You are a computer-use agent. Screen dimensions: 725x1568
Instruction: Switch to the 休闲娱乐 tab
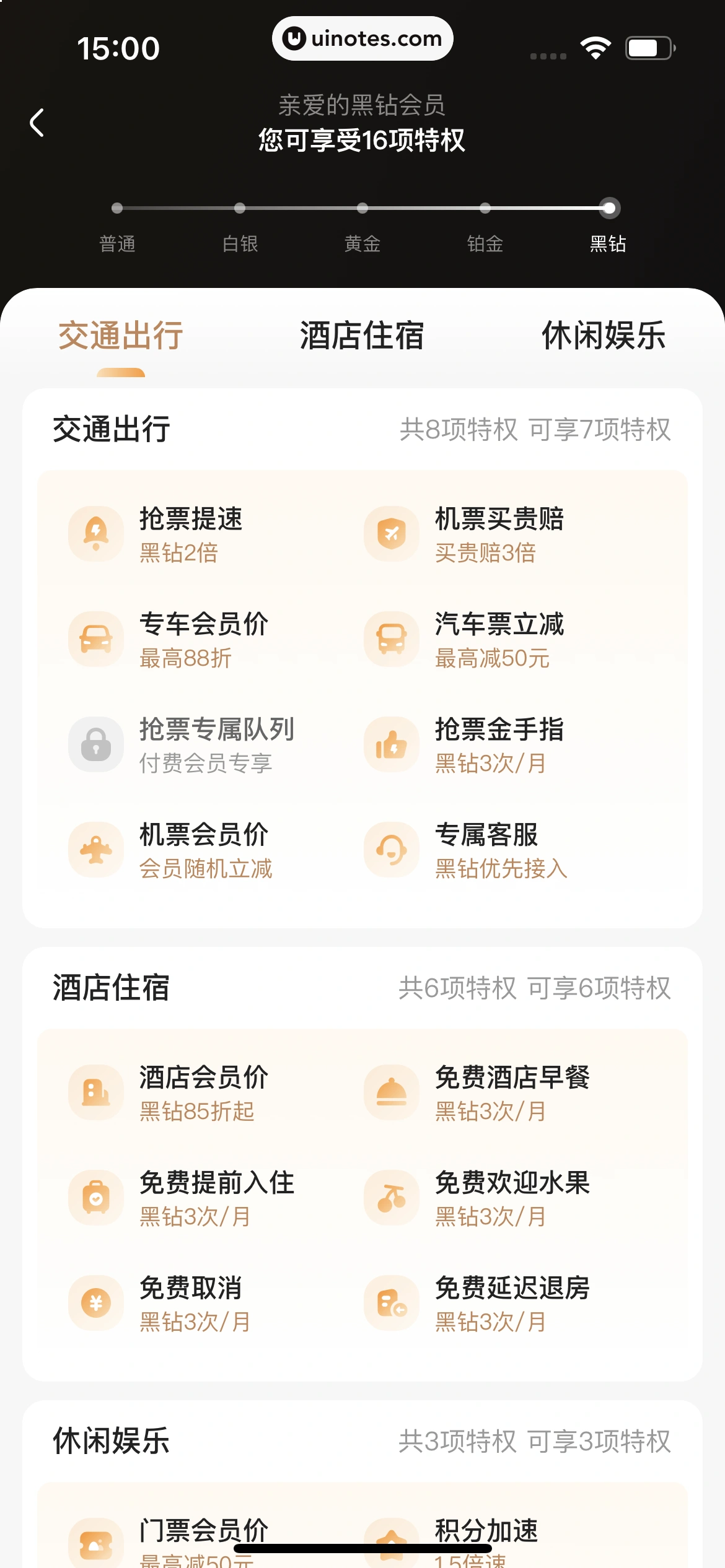click(603, 336)
